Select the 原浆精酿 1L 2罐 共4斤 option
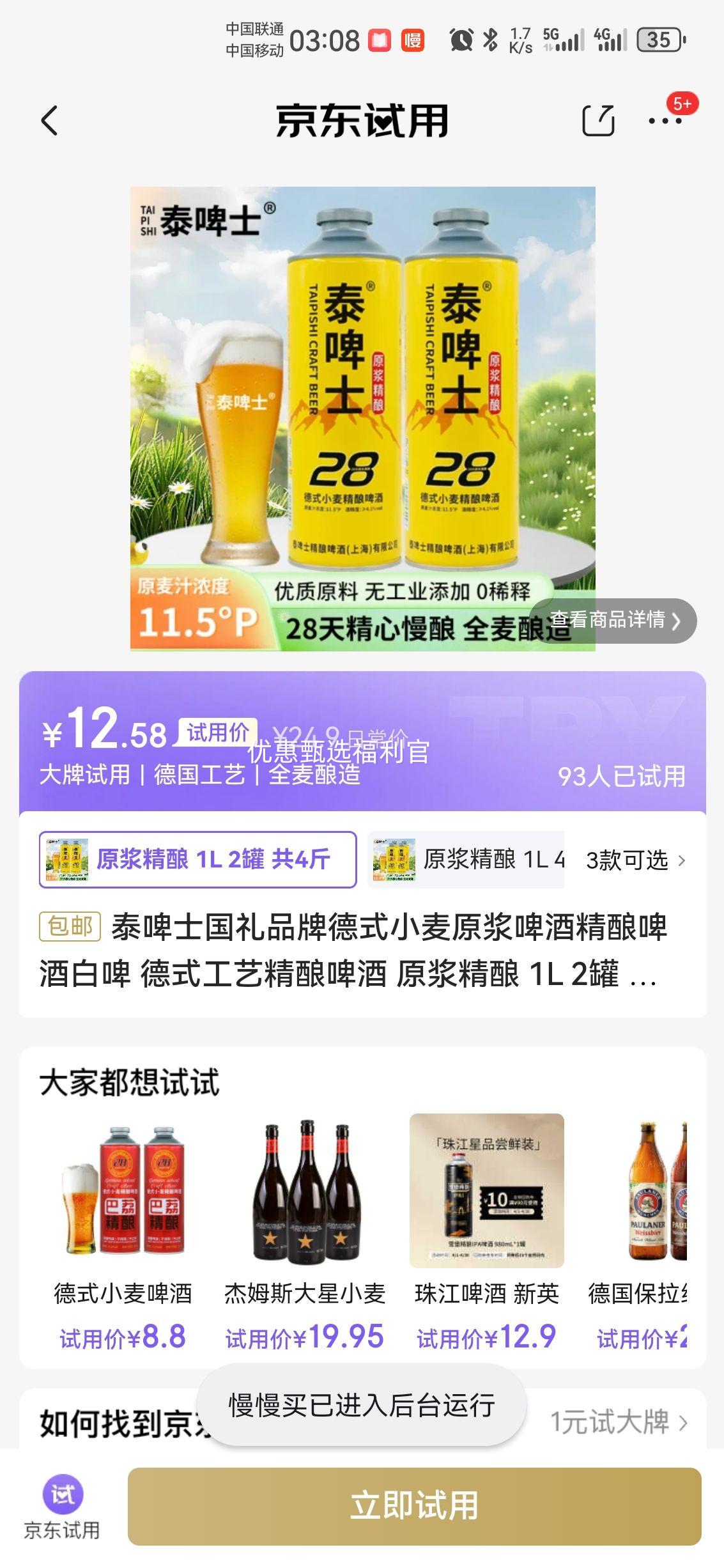This screenshot has height=1568, width=724. [x=197, y=860]
